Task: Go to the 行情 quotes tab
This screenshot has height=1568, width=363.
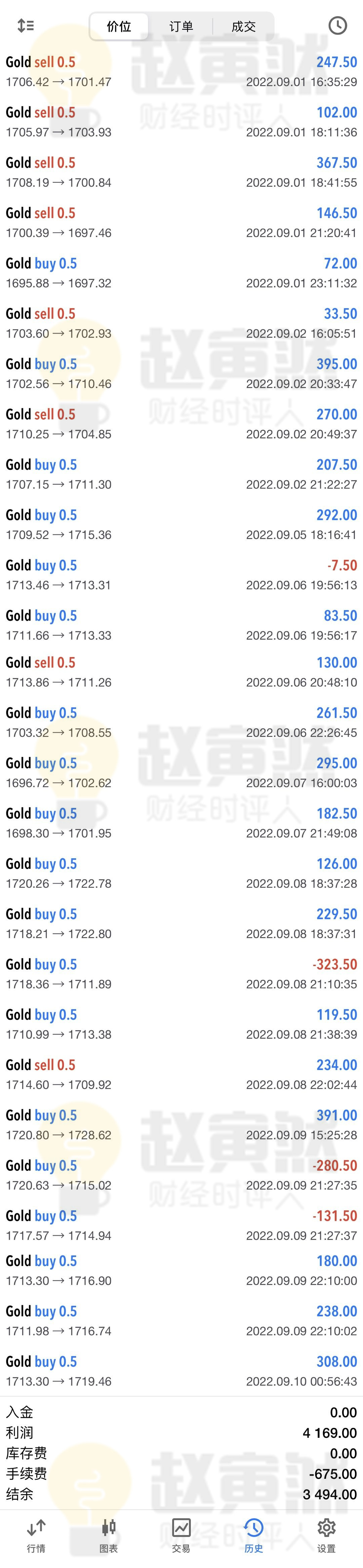Action: click(37, 1535)
